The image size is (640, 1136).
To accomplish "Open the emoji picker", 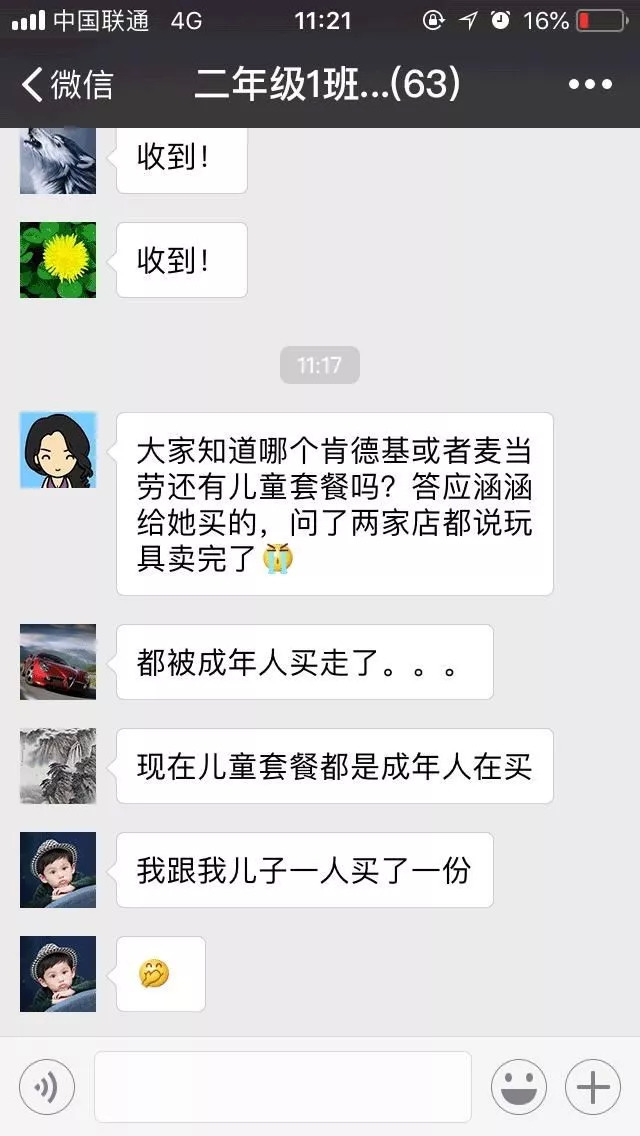I will pyautogui.click(x=518, y=1087).
